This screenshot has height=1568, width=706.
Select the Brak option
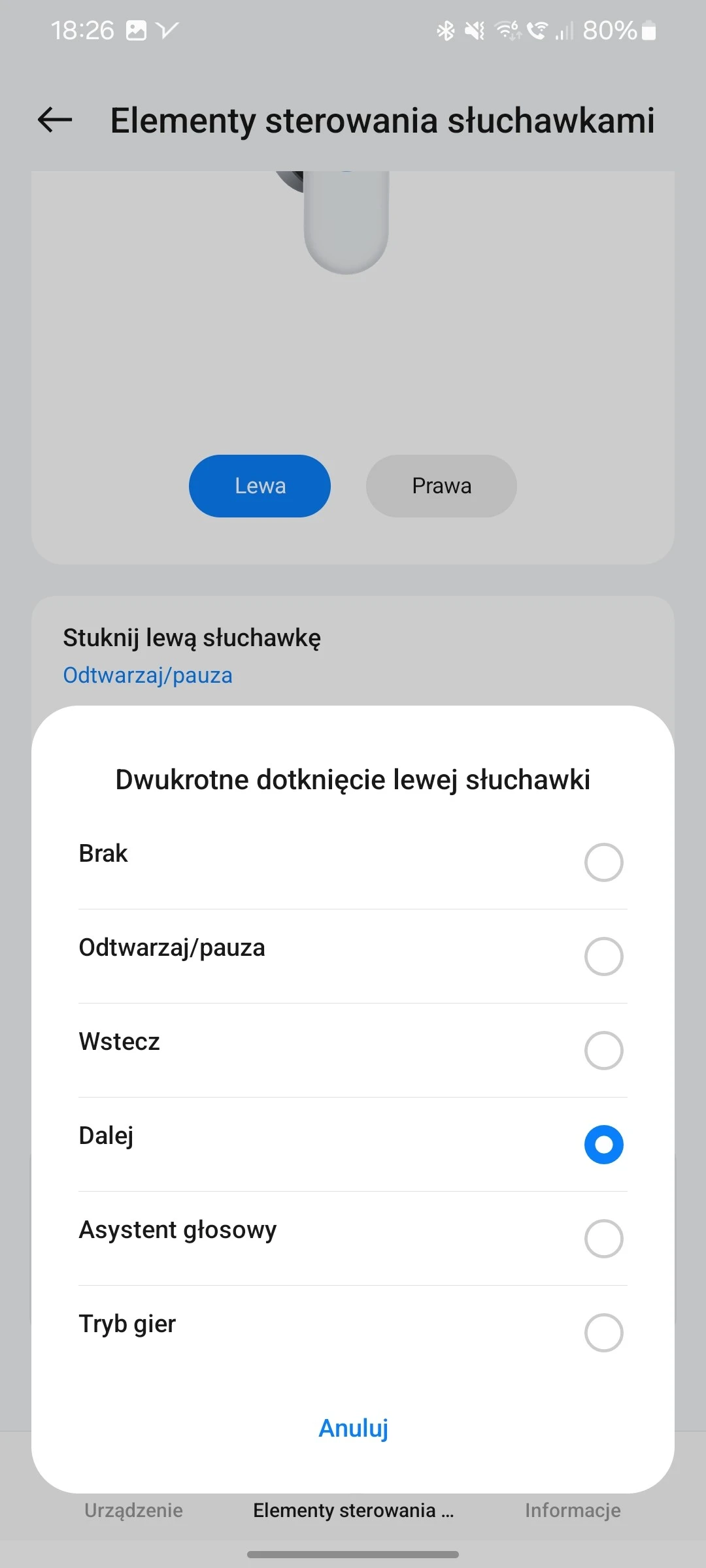tap(603, 862)
